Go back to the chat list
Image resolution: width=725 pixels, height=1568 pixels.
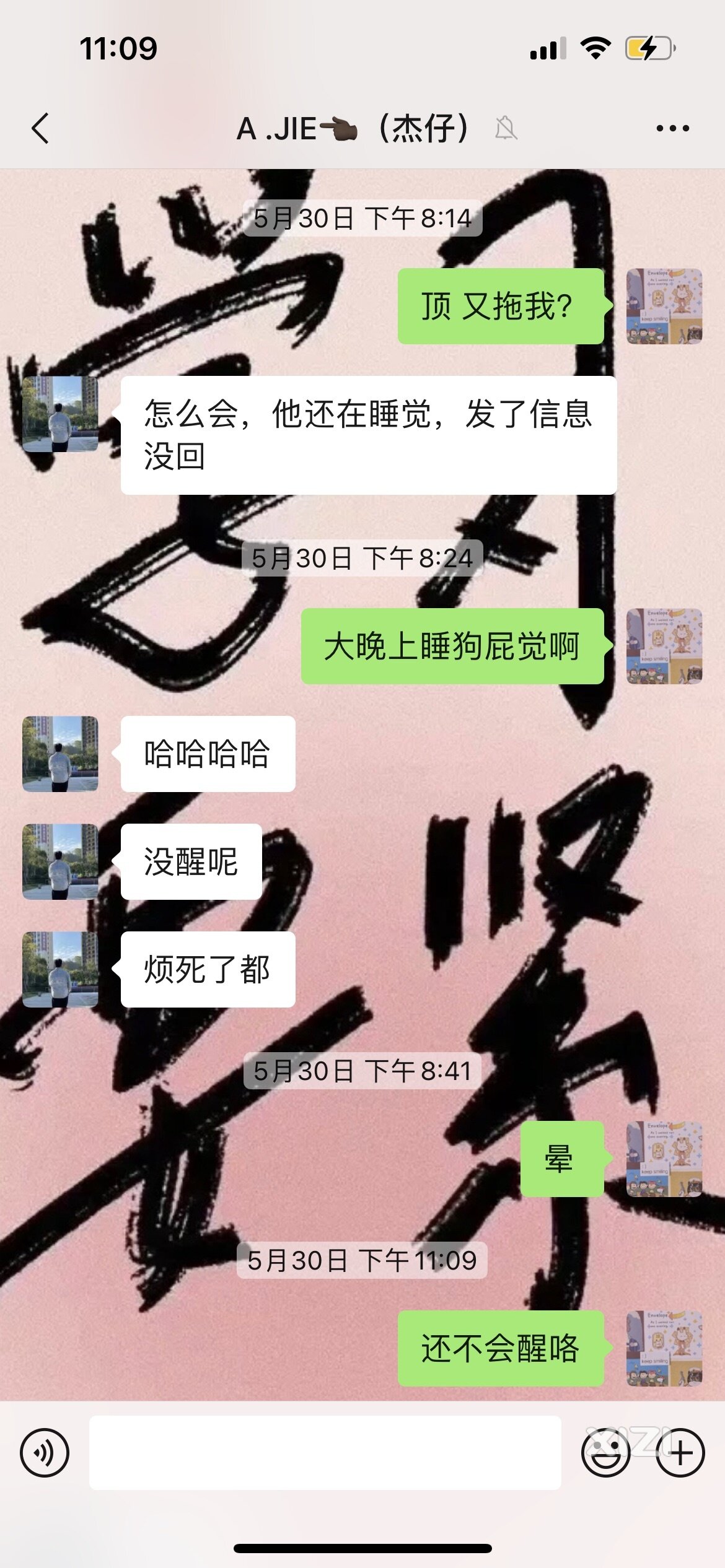pos(40,129)
